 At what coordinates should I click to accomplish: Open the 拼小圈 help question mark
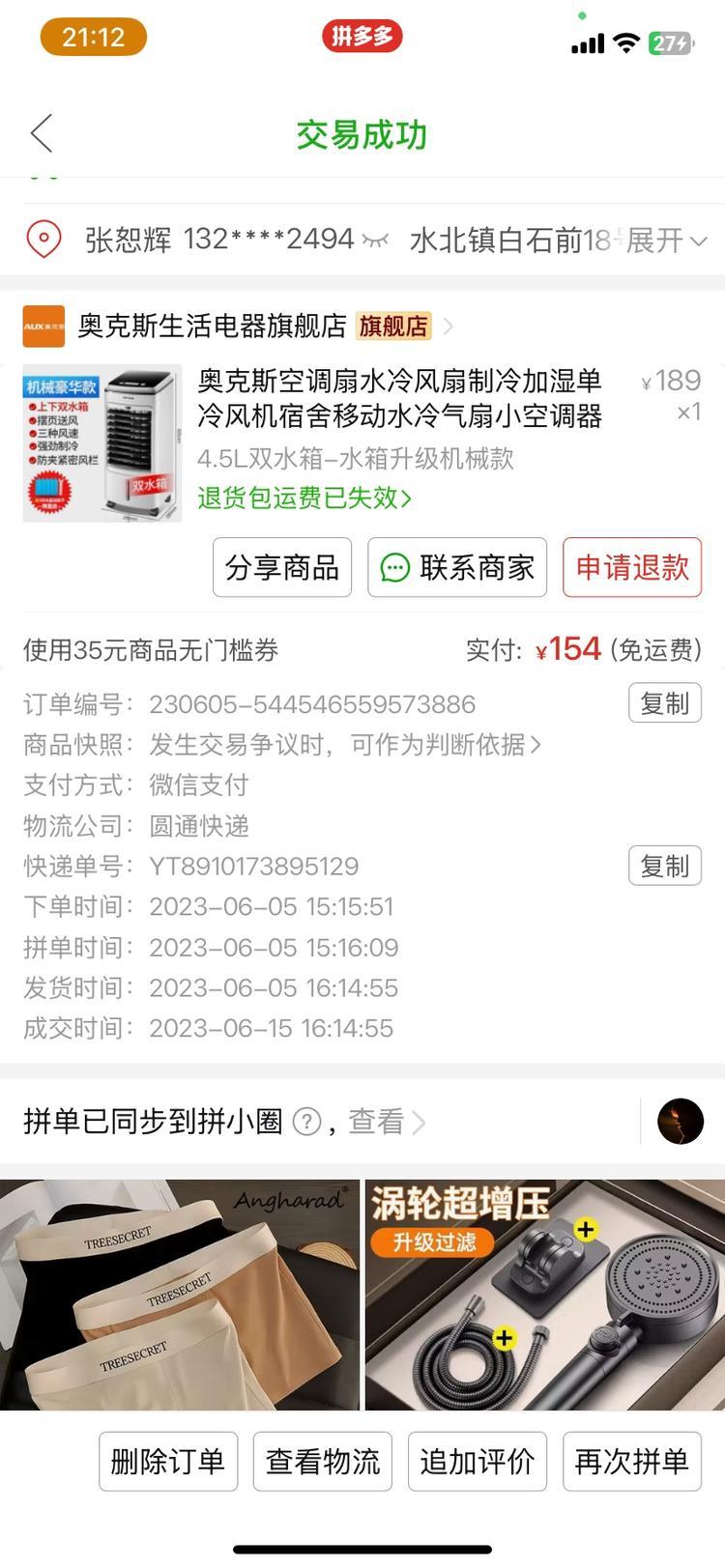pyautogui.click(x=306, y=1122)
